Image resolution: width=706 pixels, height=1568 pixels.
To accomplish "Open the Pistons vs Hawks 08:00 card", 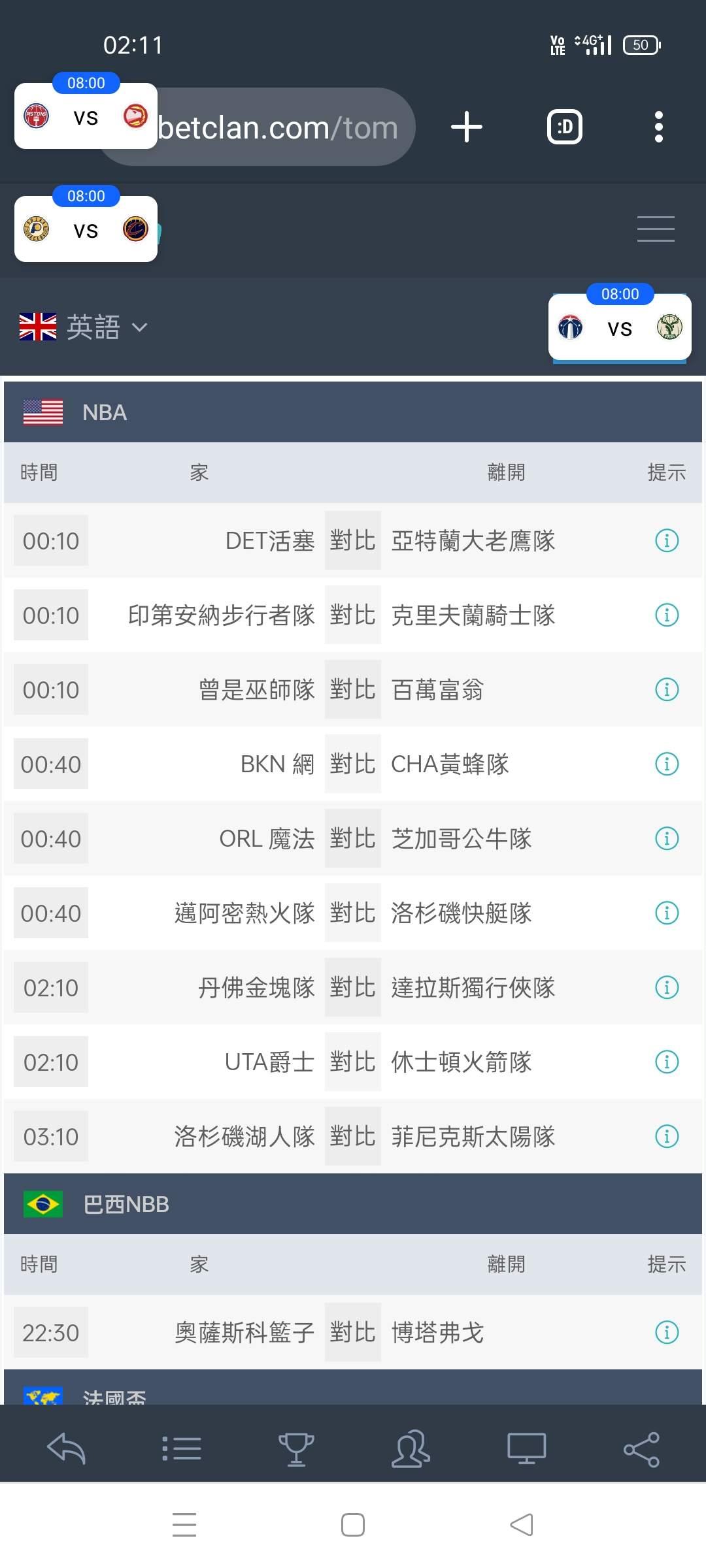I will coord(86,116).
